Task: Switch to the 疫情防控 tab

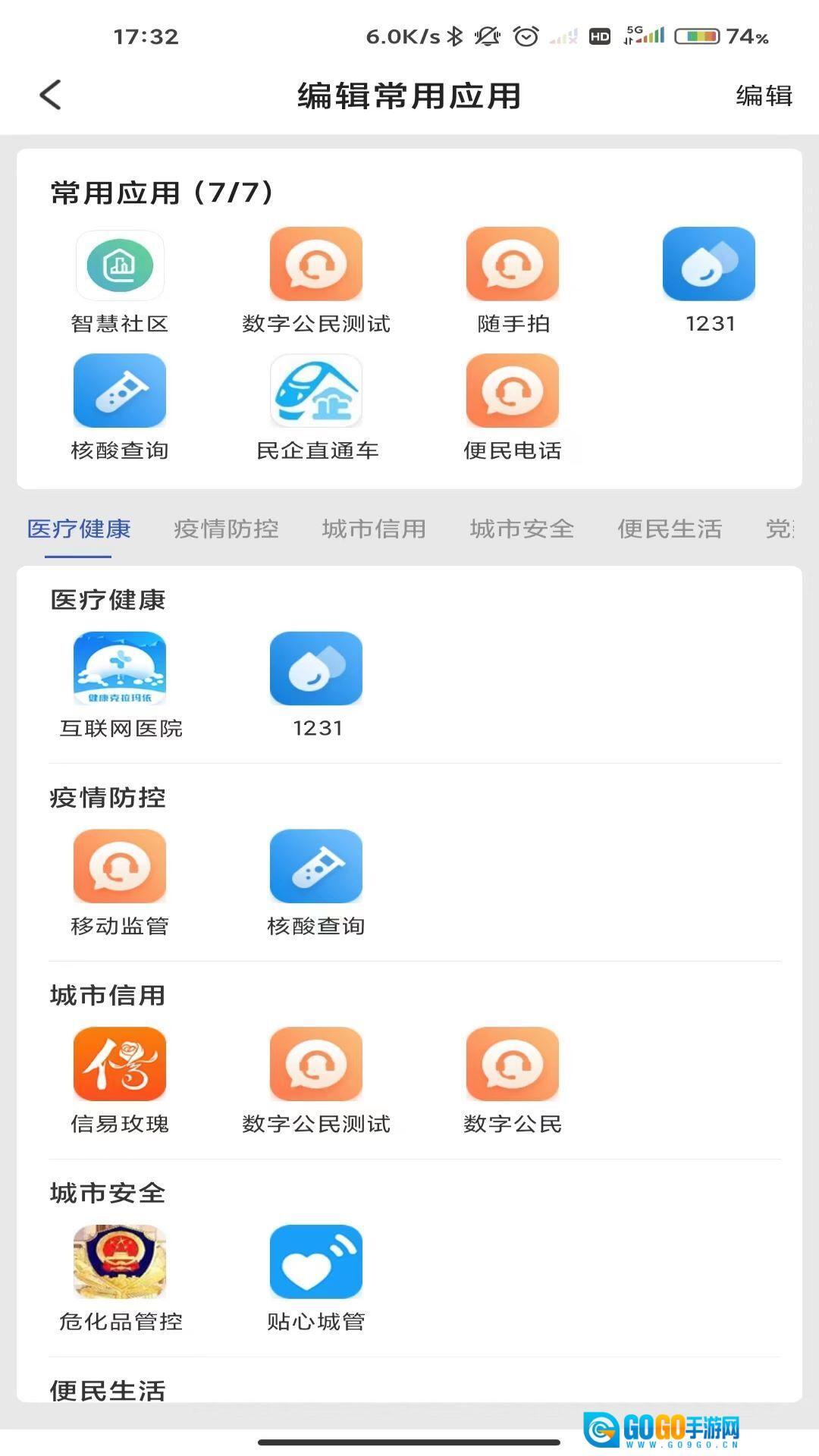Action: click(x=226, y=529)
